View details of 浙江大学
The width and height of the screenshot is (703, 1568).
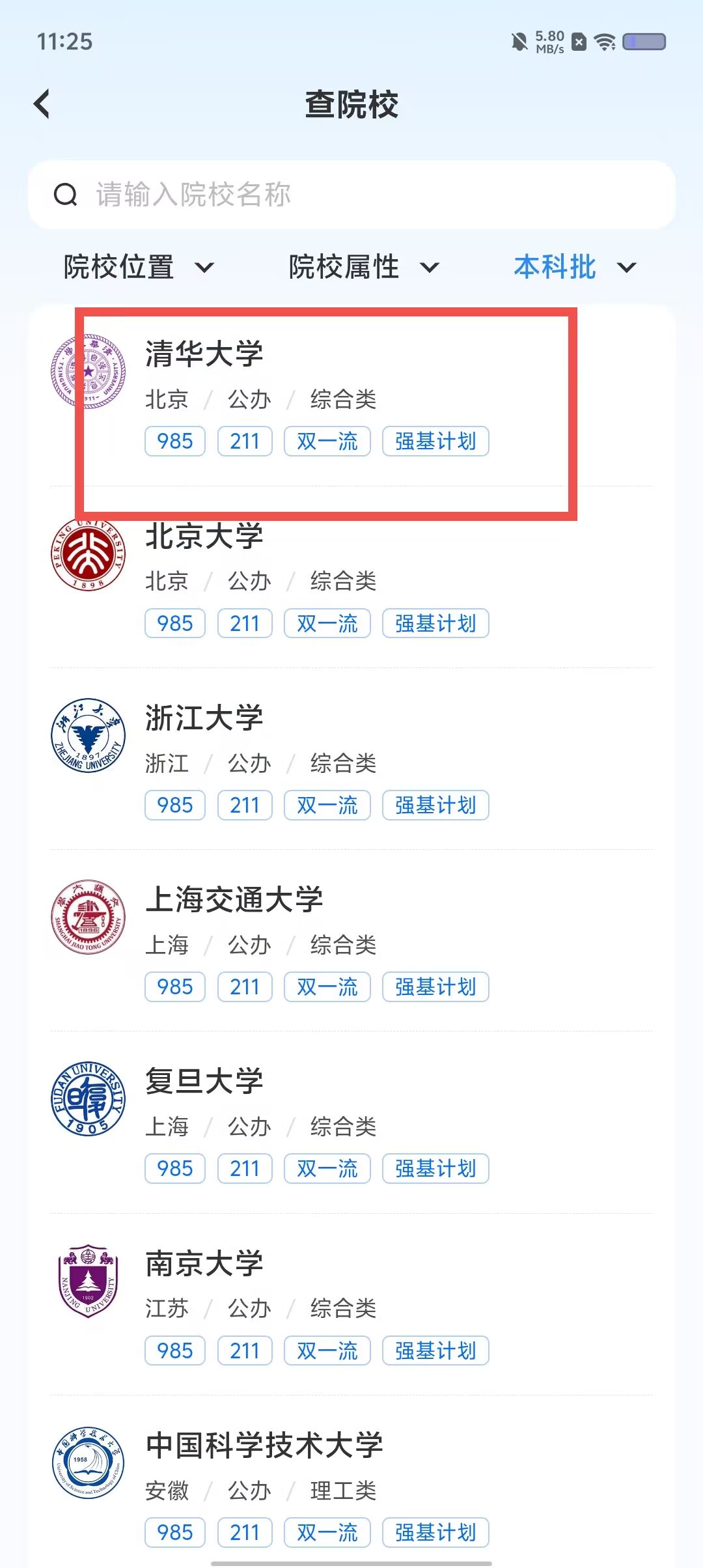point(351,759)
